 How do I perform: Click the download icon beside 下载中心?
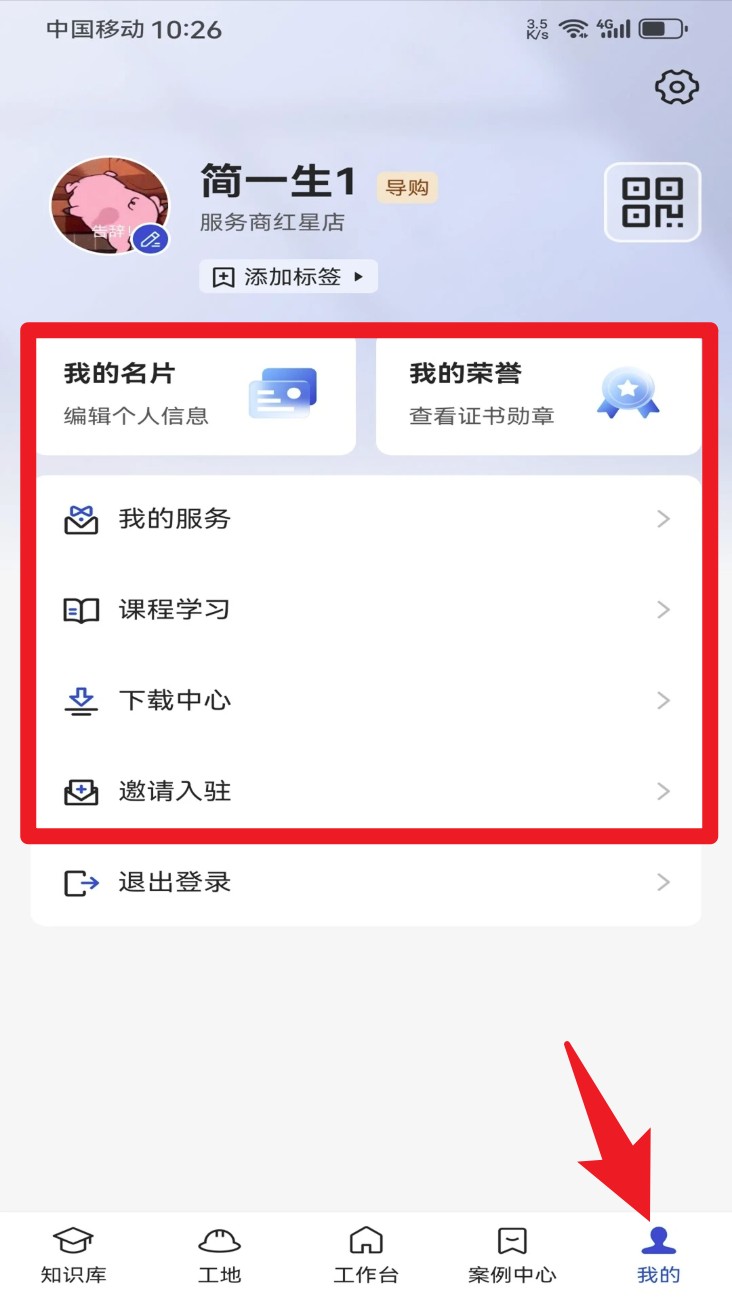pos(81,701)
